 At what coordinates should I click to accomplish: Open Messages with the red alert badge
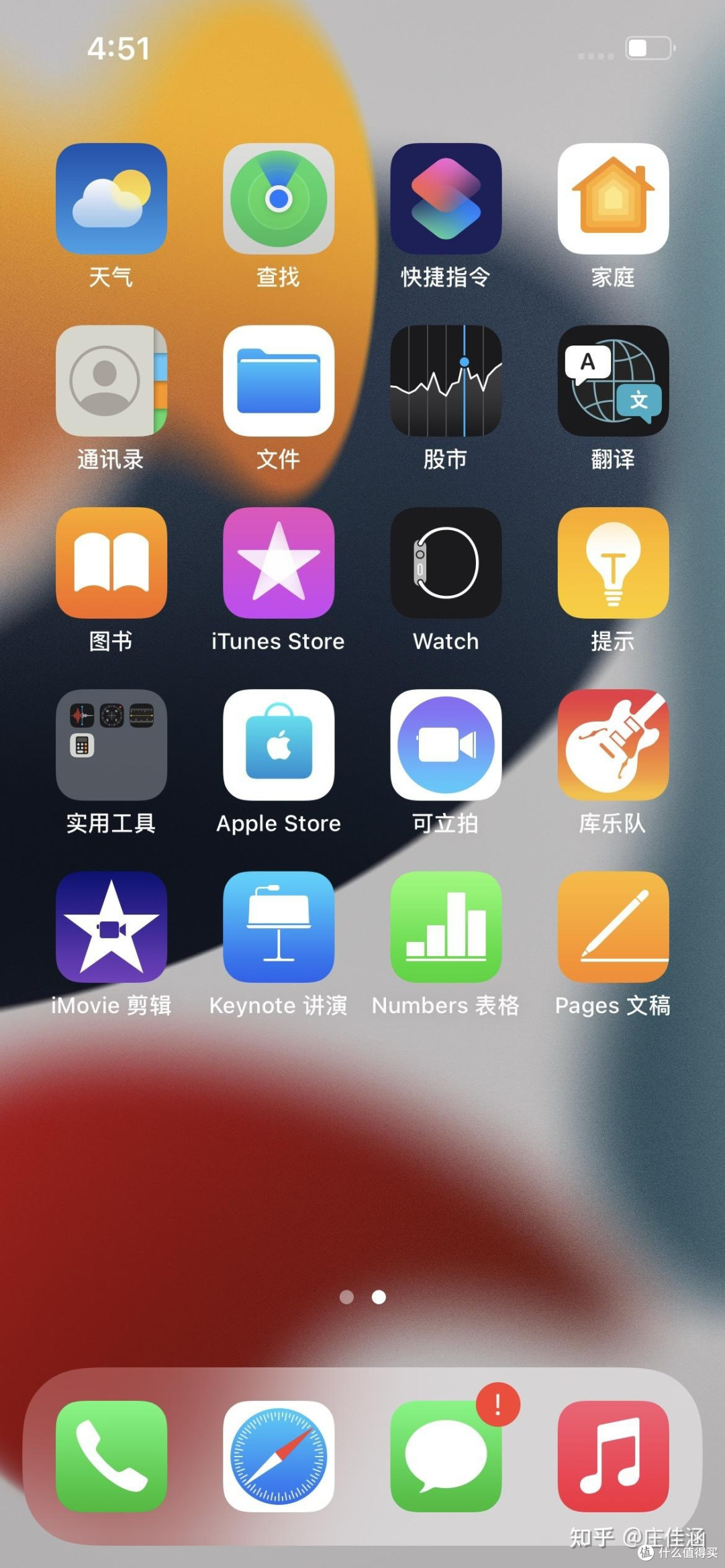pos(445,1455)
